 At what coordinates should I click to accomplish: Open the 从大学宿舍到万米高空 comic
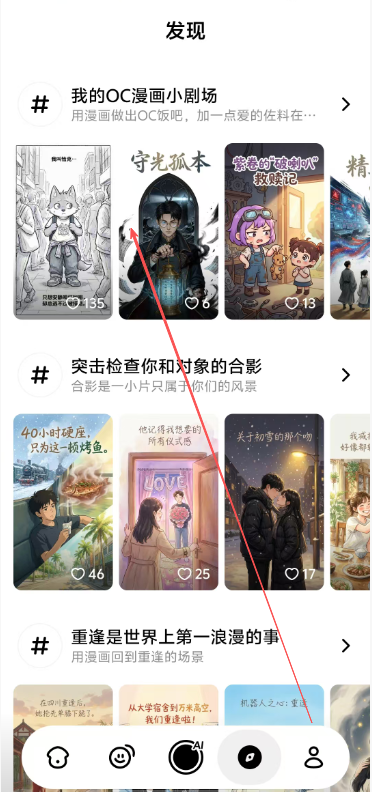pos(168,706)
